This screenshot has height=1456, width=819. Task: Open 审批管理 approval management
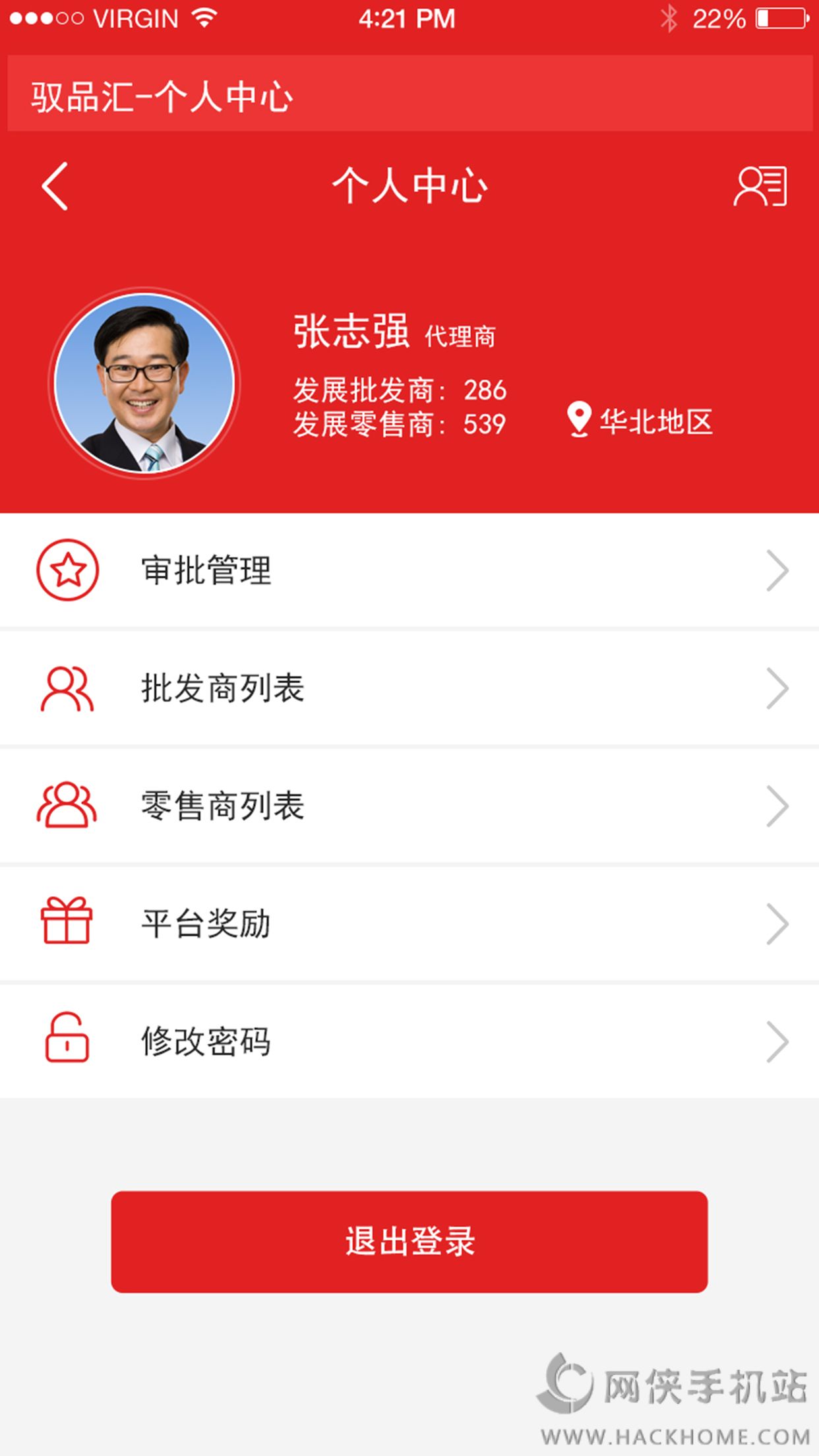click(x=409, y=570)
